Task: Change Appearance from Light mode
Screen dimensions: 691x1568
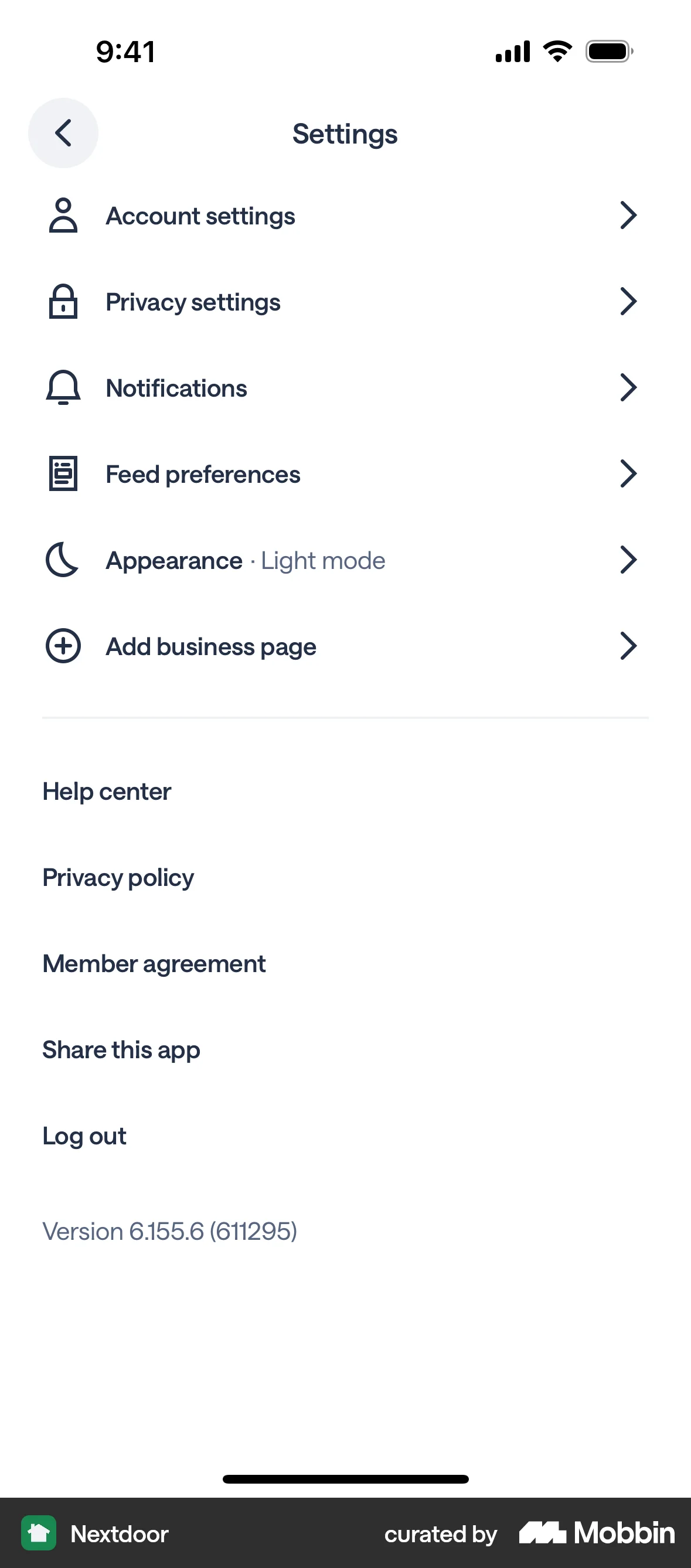Action: [244, 560]
